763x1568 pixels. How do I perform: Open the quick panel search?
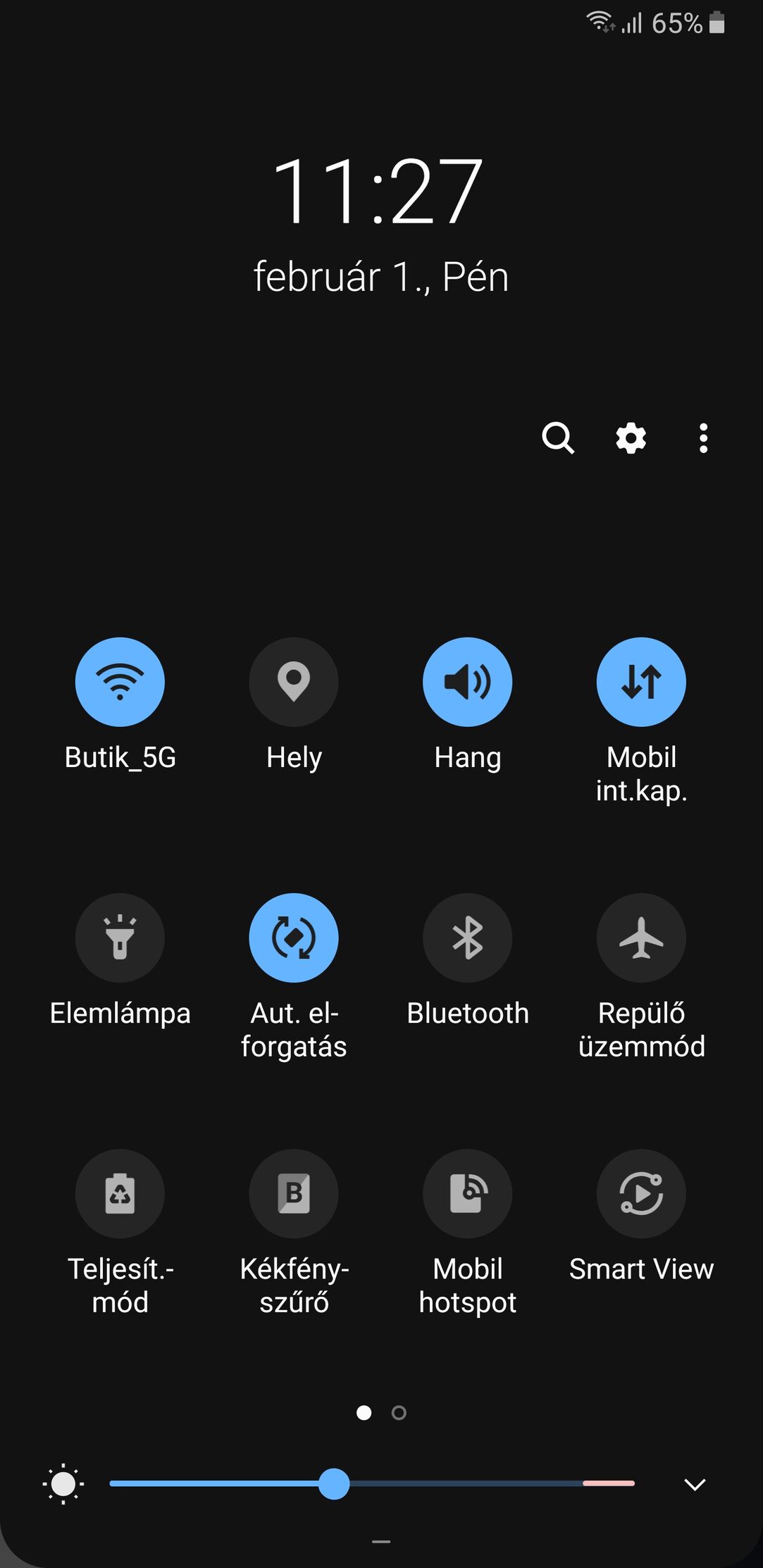558,438
